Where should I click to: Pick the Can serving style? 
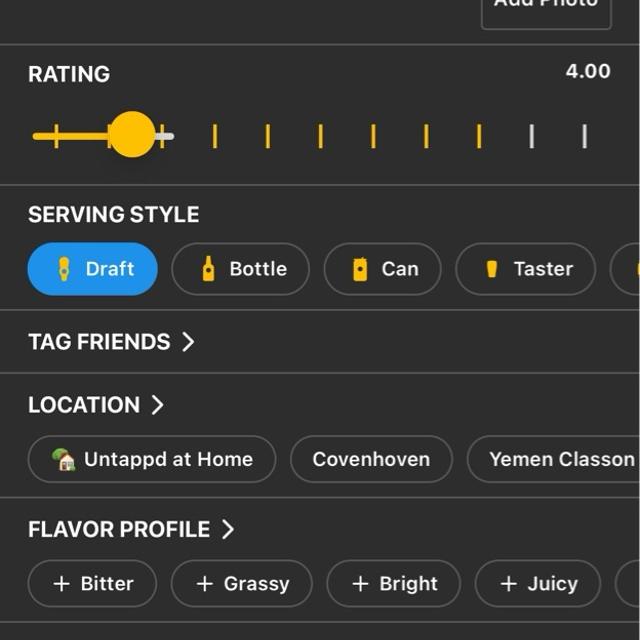point(383,269)
